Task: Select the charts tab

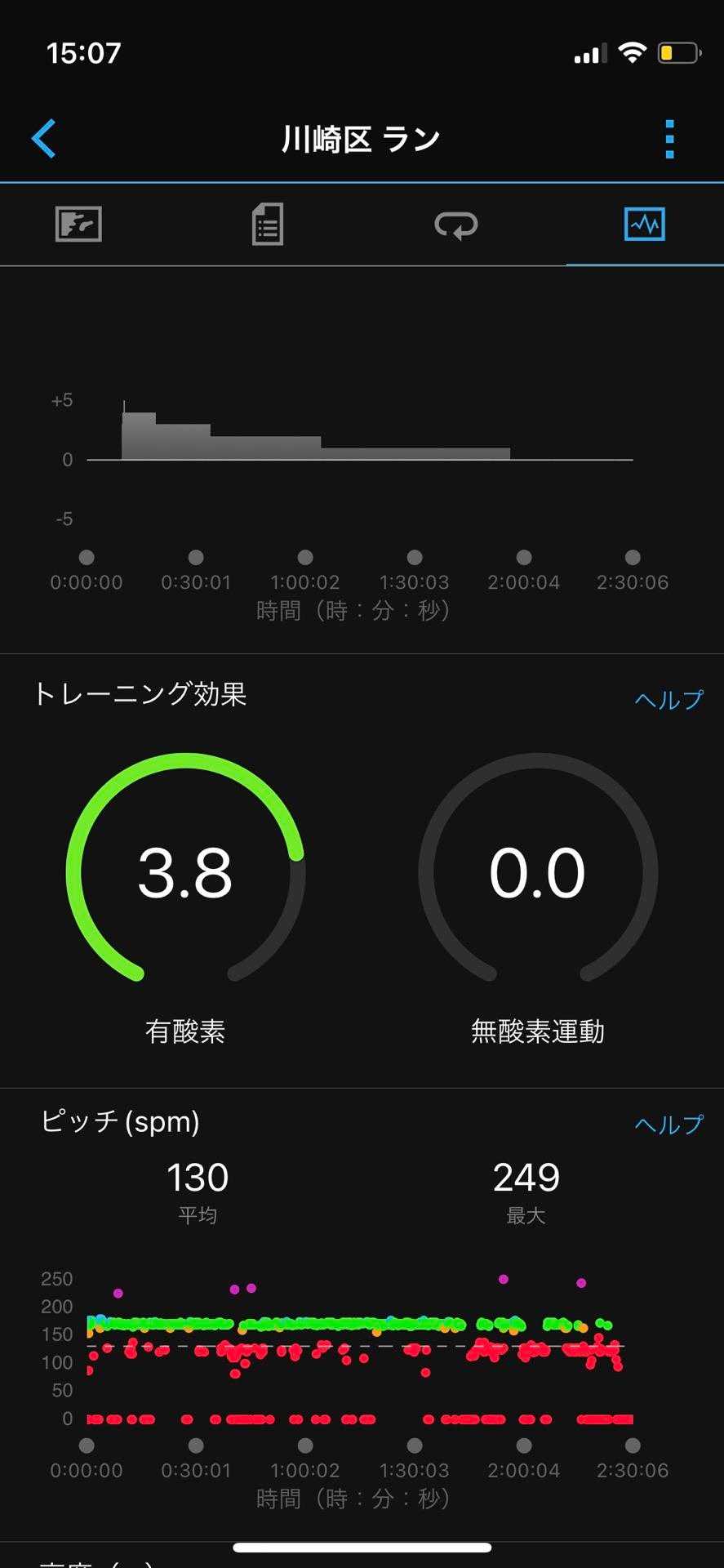Action: click(x=644, y=225)
